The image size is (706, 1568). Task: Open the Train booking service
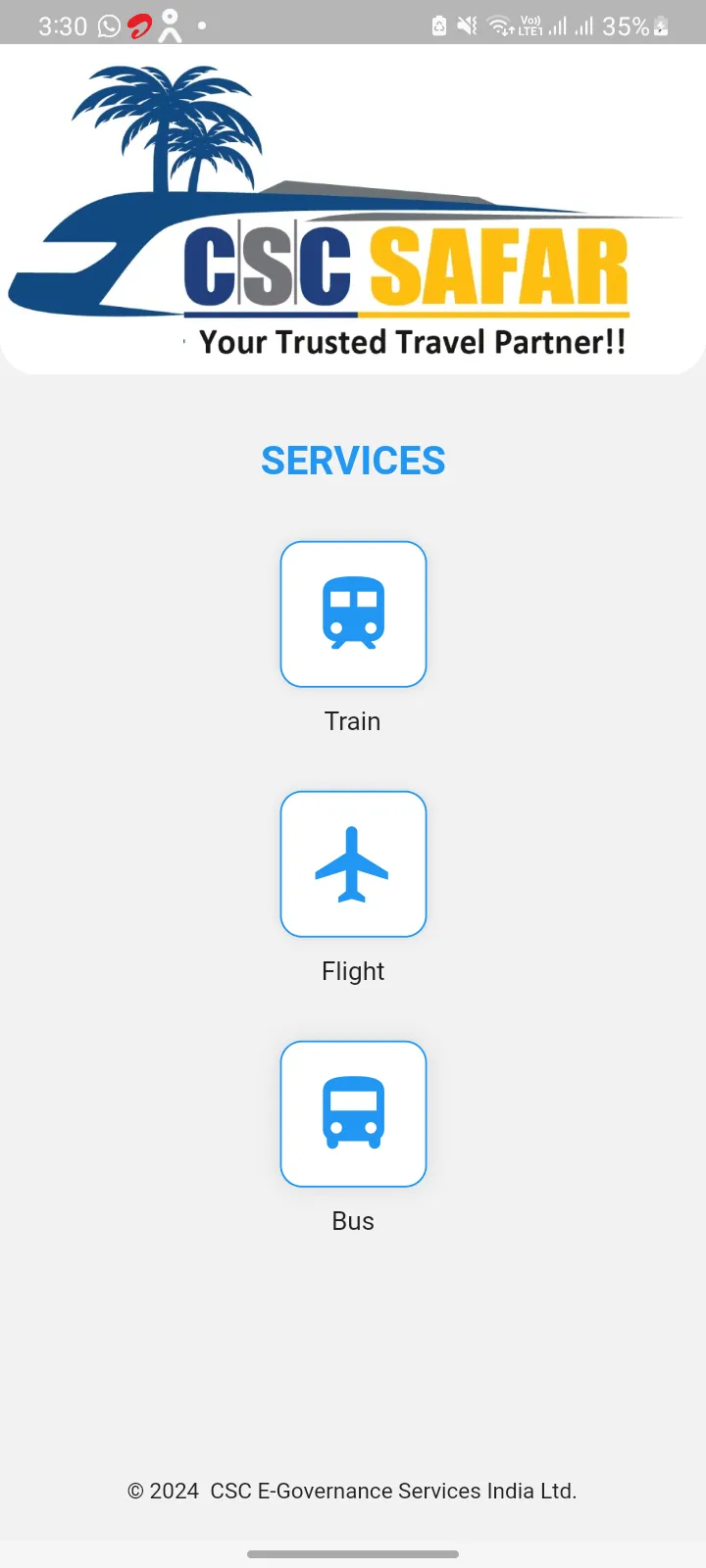pos(353,614)
